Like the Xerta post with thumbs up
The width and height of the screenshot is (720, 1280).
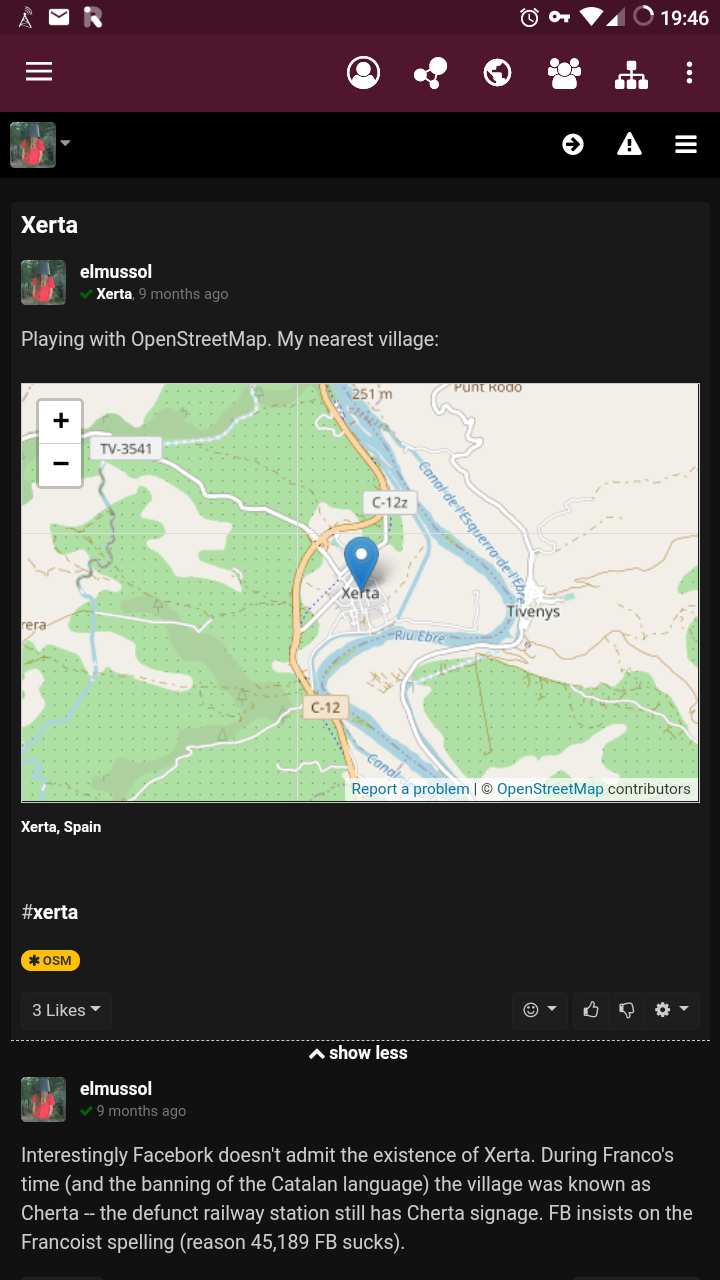tap(591, 1010)
